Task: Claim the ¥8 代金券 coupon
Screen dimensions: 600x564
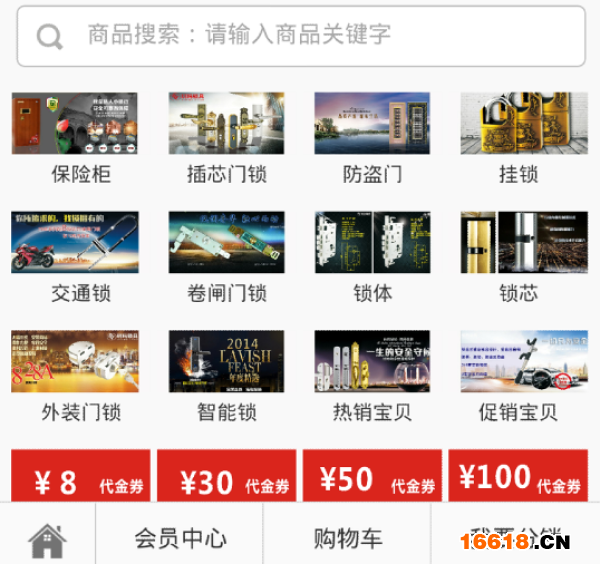Action: tap(80, 477)
